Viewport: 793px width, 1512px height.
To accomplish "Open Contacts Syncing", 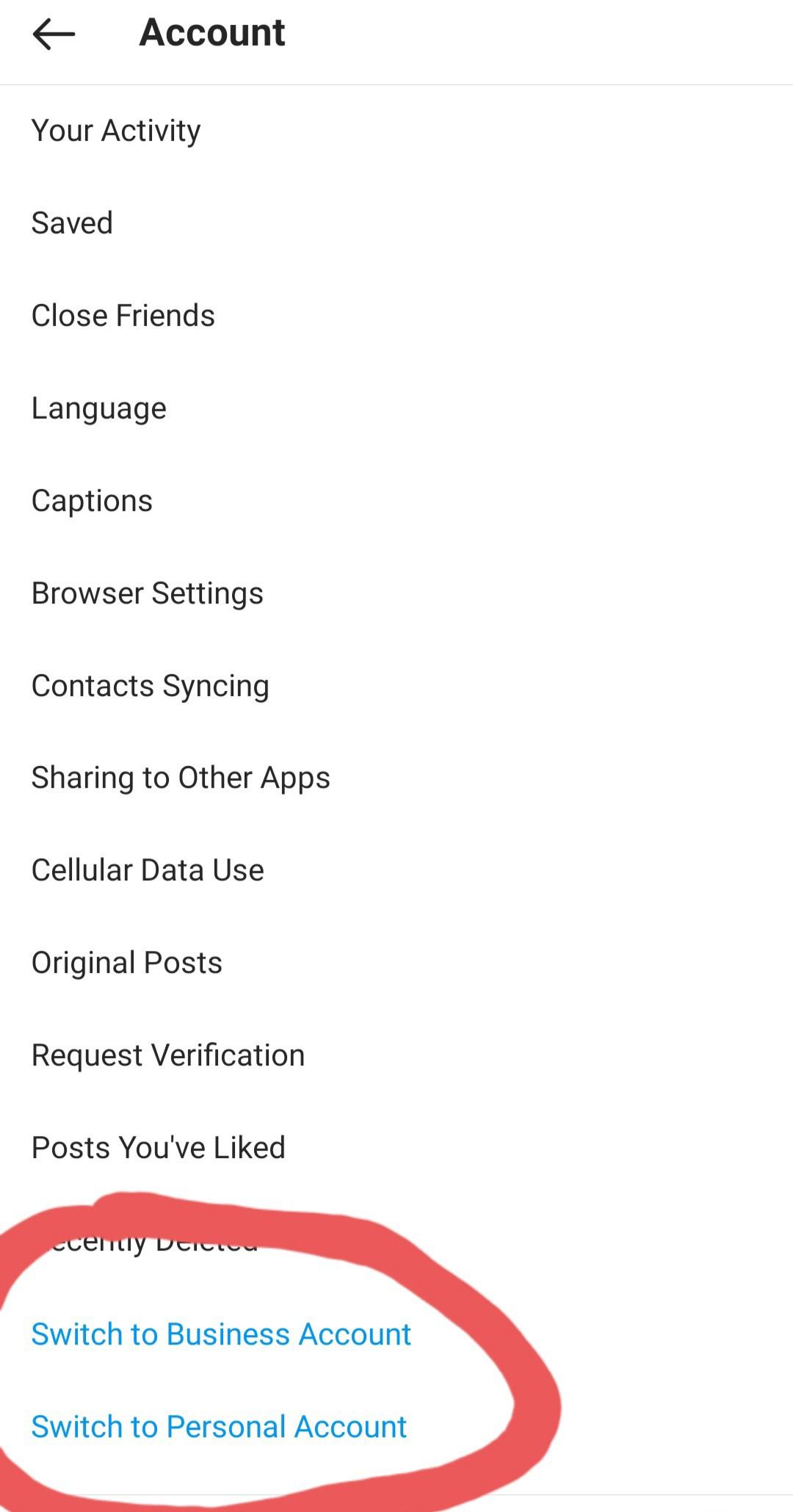I will [x=396, y=686].
